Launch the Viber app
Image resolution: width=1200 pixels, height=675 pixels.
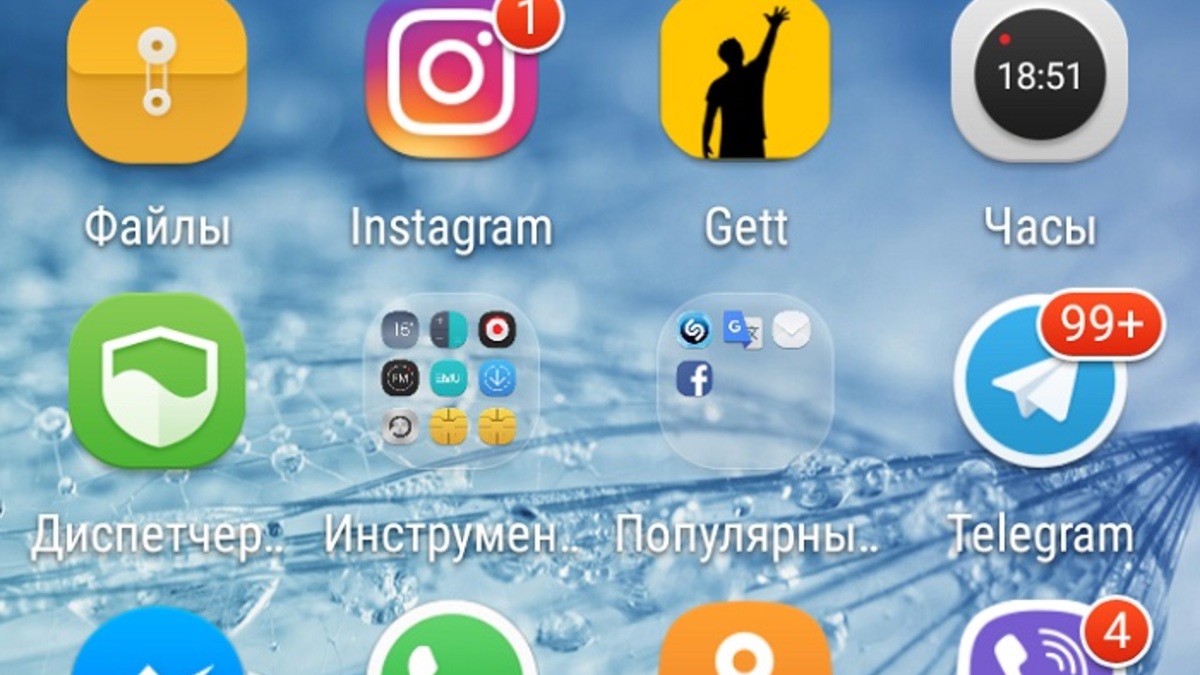(x=1039, y=650)
